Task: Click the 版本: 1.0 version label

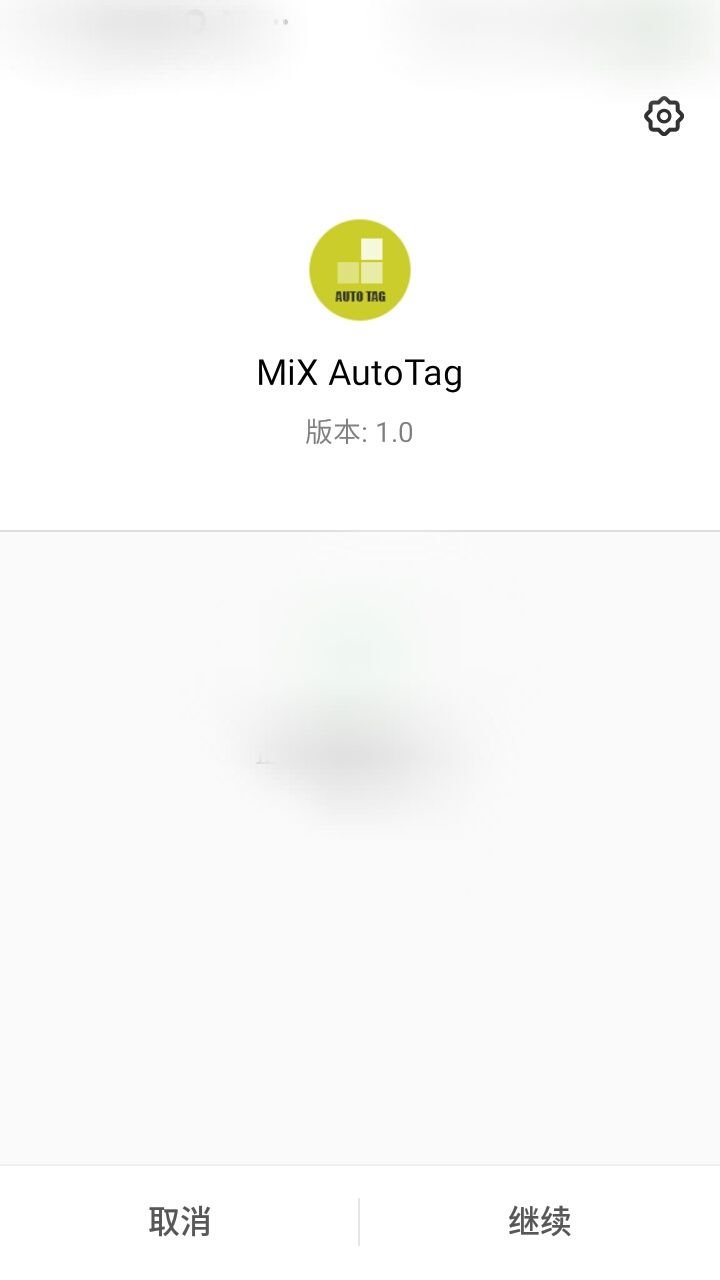Action: [360, 432]
